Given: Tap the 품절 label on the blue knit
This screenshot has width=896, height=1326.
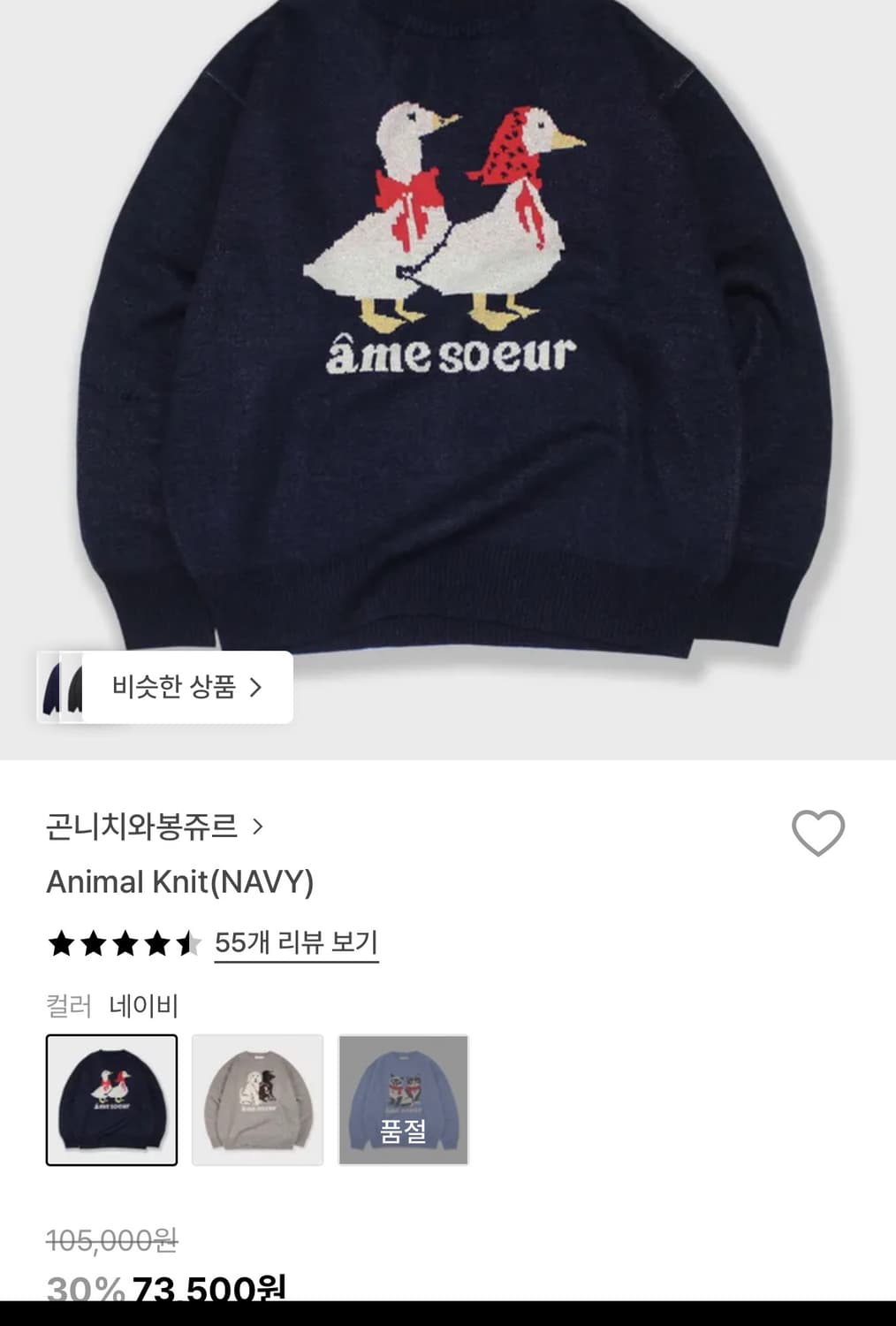Looking at the screenshot, I should pos(402,1132).
